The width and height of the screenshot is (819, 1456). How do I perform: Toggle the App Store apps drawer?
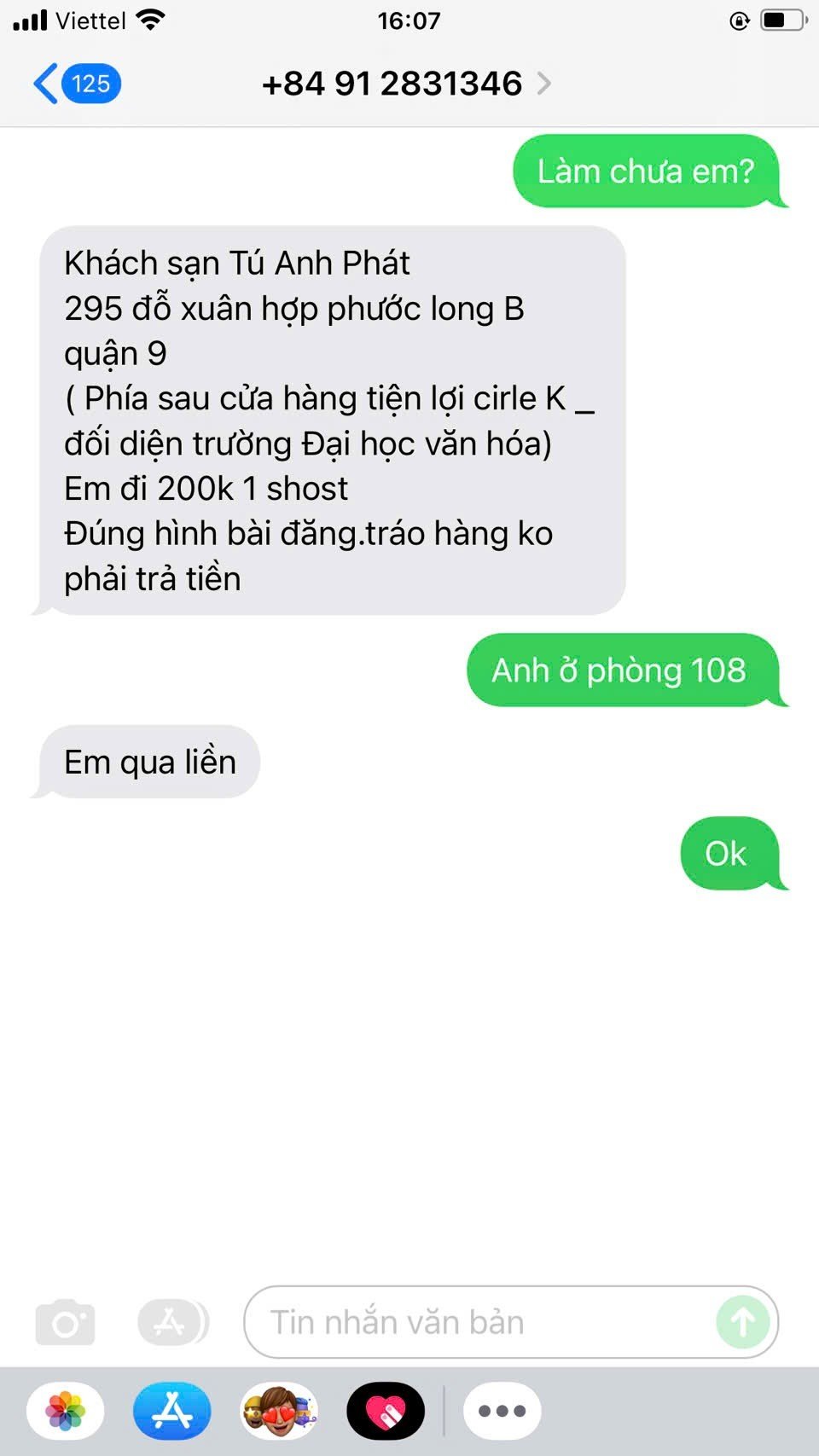pyautogui.click(x=172, y=1322)
